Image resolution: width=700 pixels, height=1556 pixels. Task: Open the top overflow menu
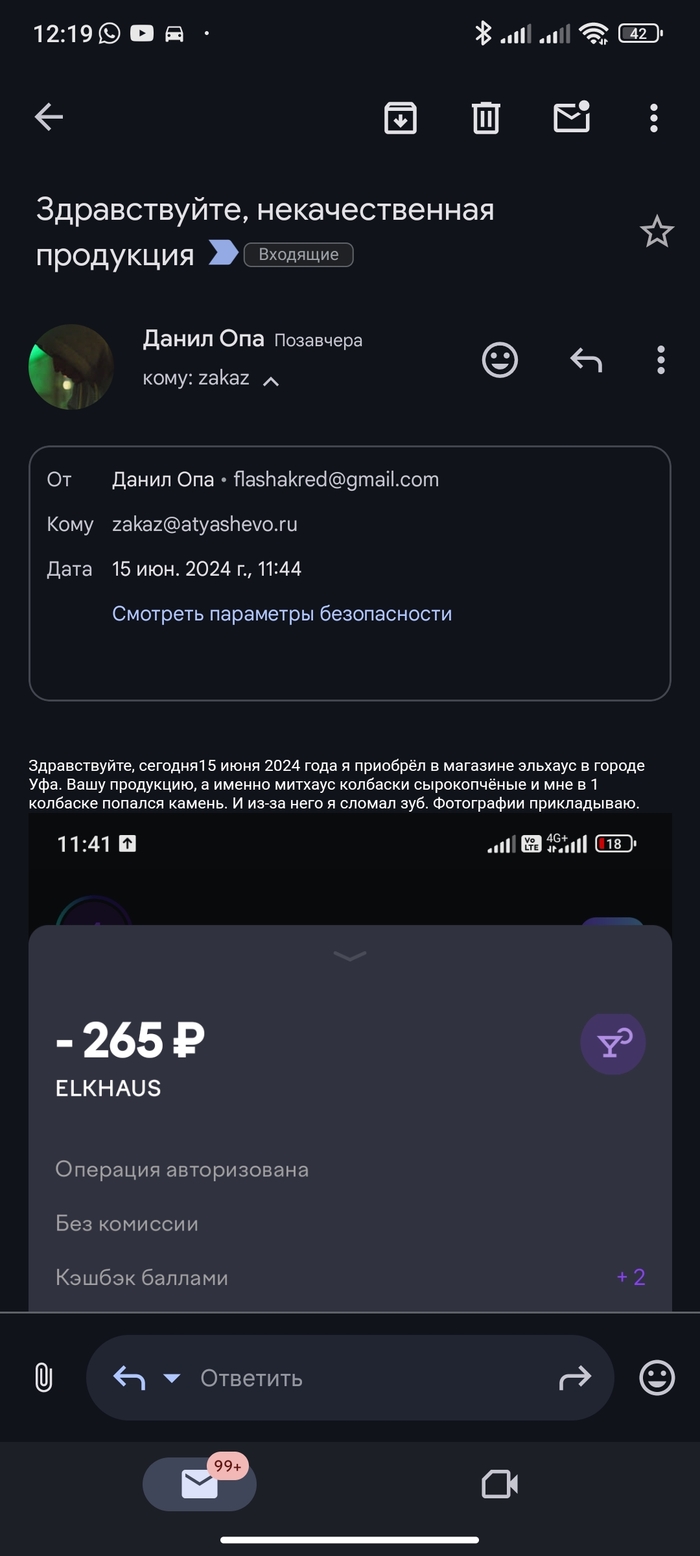[x=653, y=117]
